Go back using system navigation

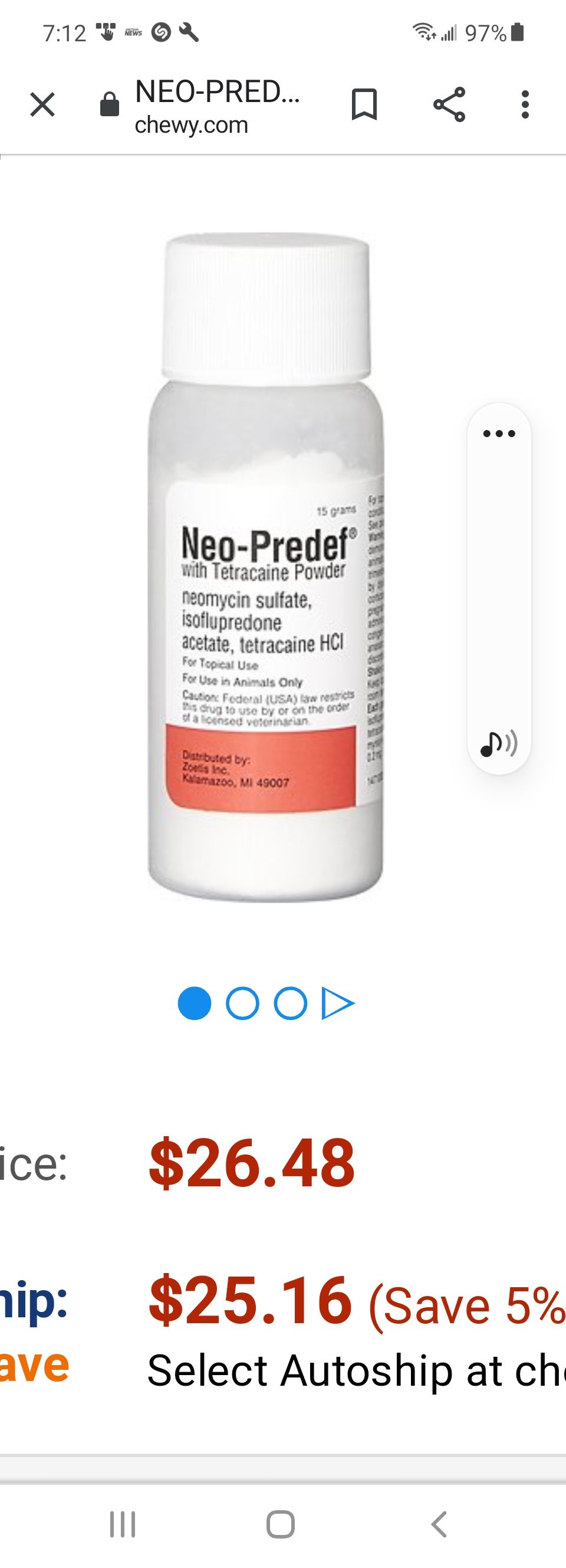[x=439, y=1524]
